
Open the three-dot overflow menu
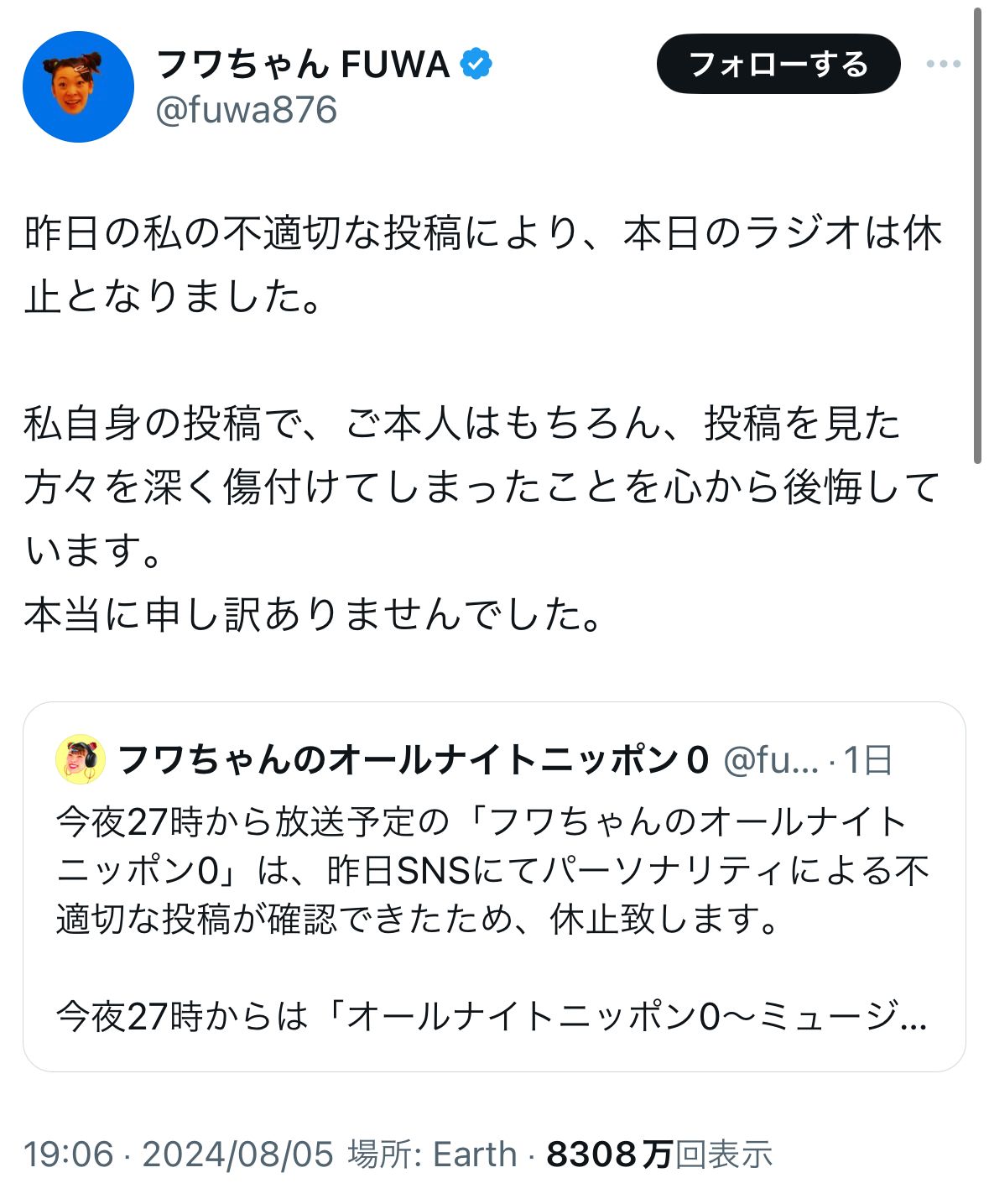tap(943, 64)
